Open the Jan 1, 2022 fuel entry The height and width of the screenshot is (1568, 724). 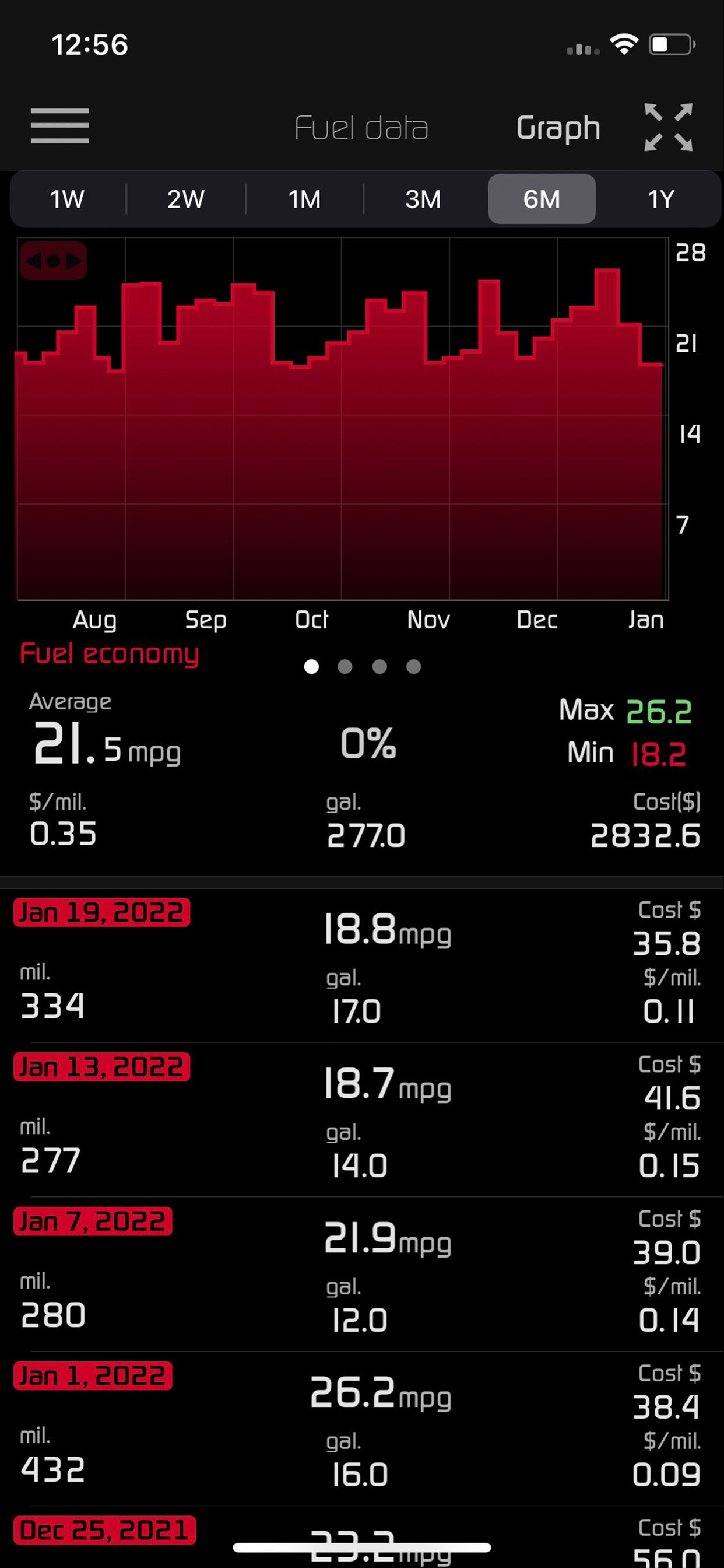coord(361,1429)
